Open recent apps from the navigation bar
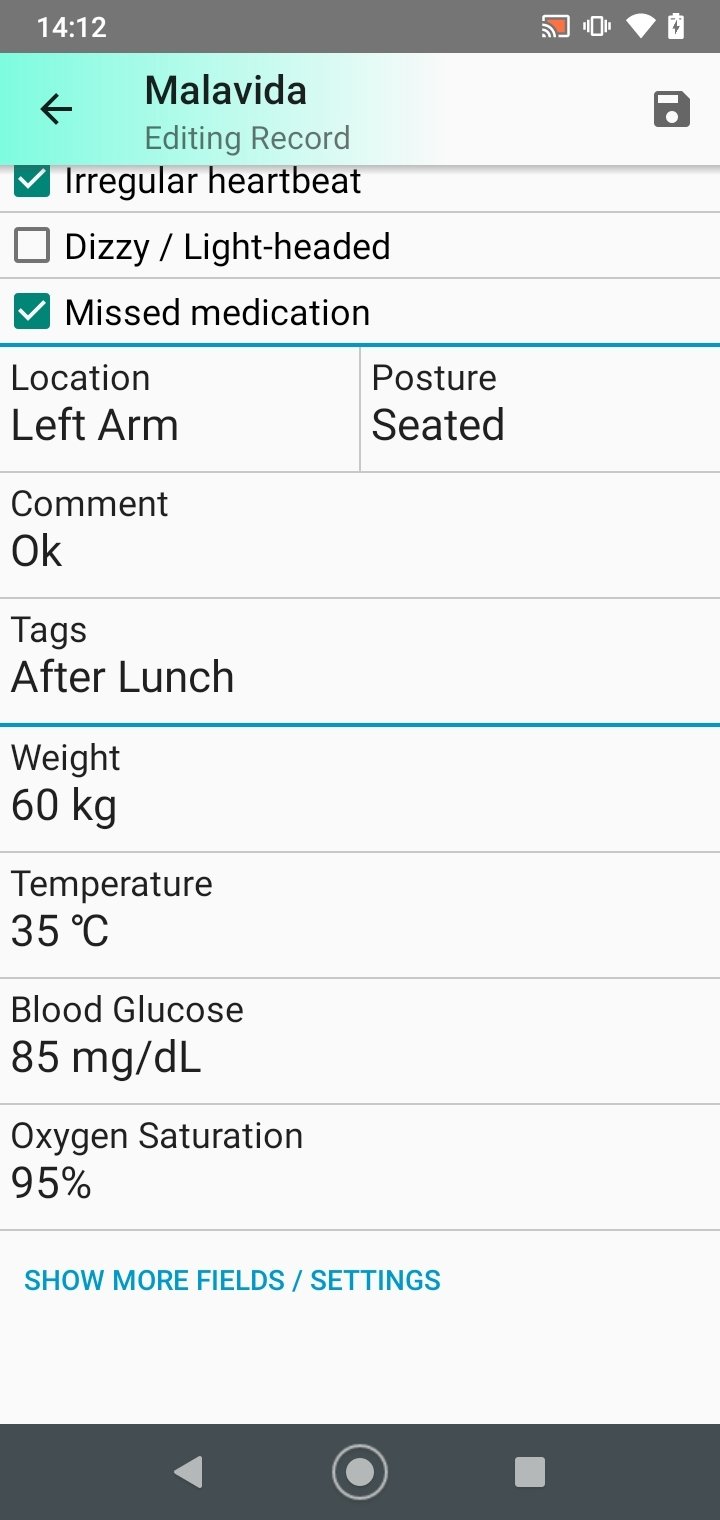The width and height of the screenshot is (720, 1520). coord(529,1471)
